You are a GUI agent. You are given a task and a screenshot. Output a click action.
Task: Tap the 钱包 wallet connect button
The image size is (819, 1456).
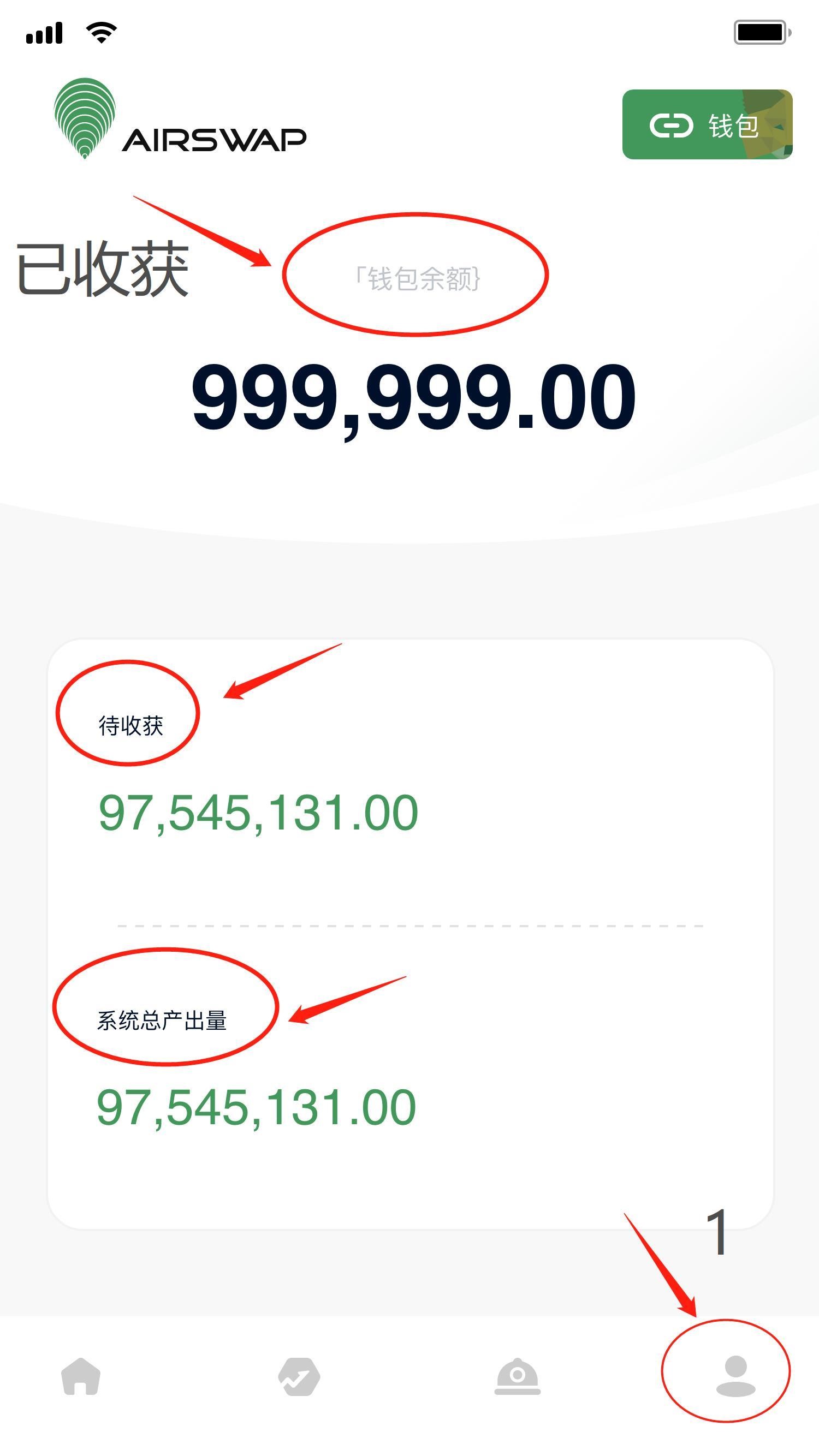[x=707, y=124]
